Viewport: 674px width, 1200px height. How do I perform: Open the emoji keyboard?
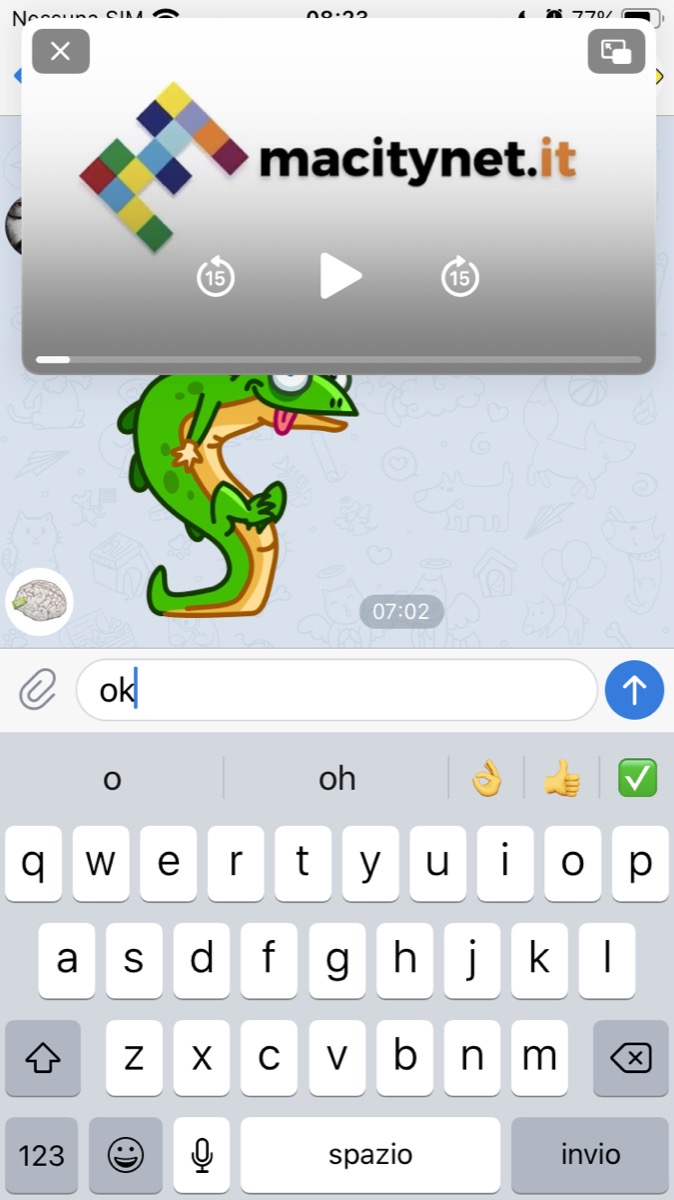click(125, 1156)
